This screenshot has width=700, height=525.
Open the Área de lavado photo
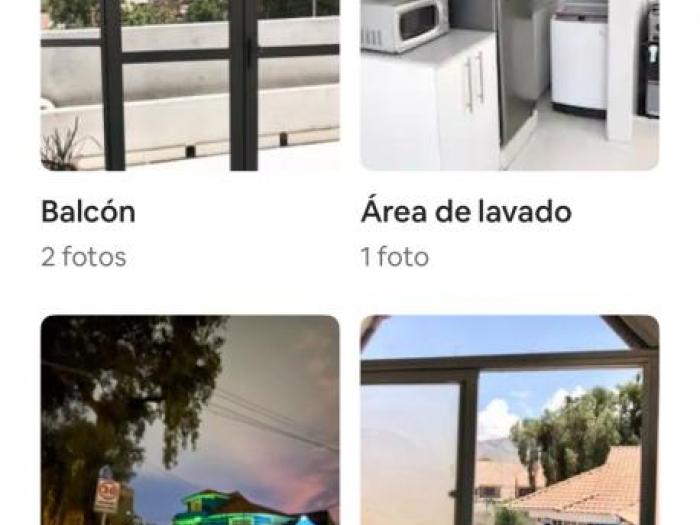(x=509, y=85)
